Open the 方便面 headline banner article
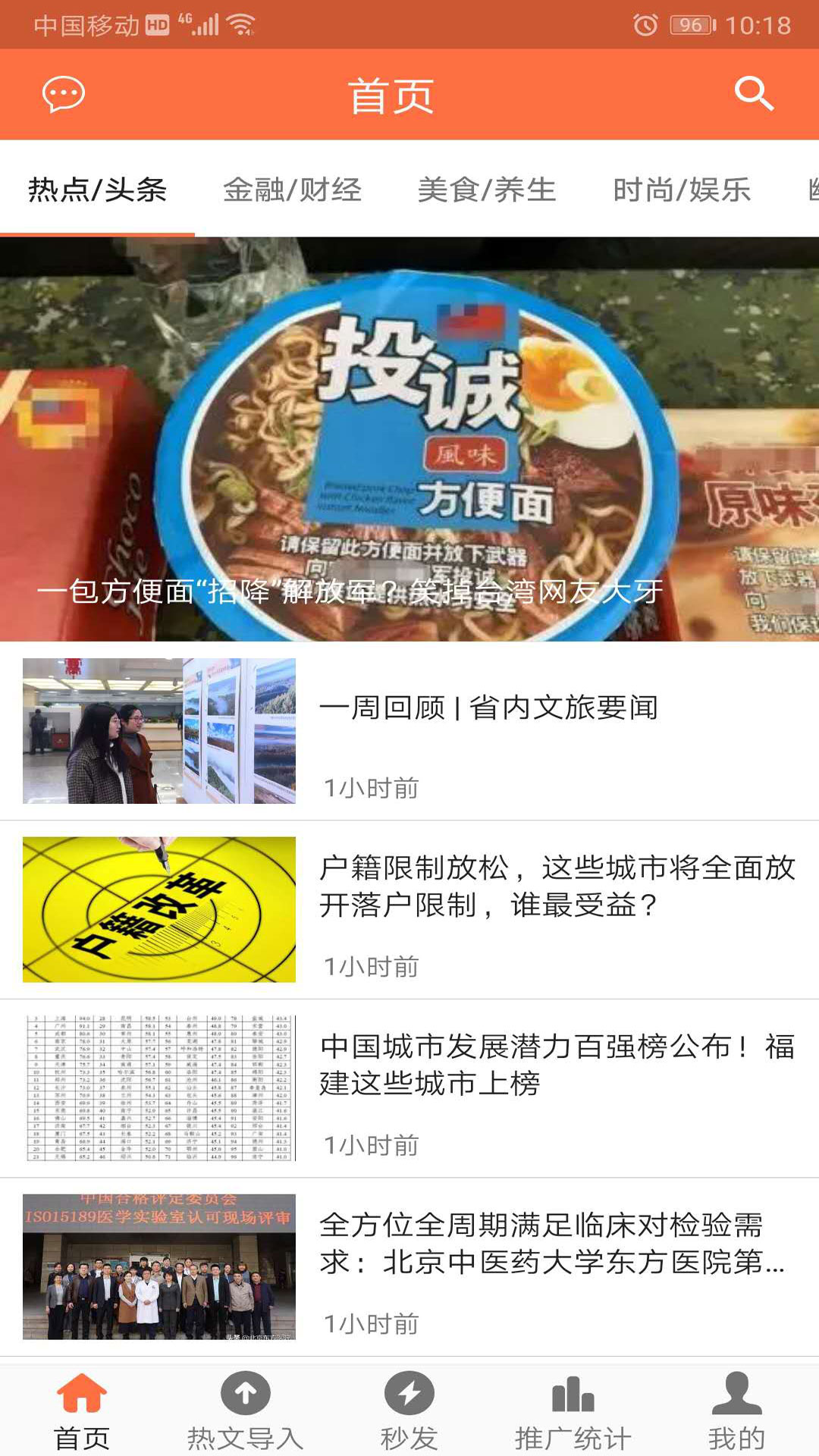The image size is (819, 1456). (409, 440)
